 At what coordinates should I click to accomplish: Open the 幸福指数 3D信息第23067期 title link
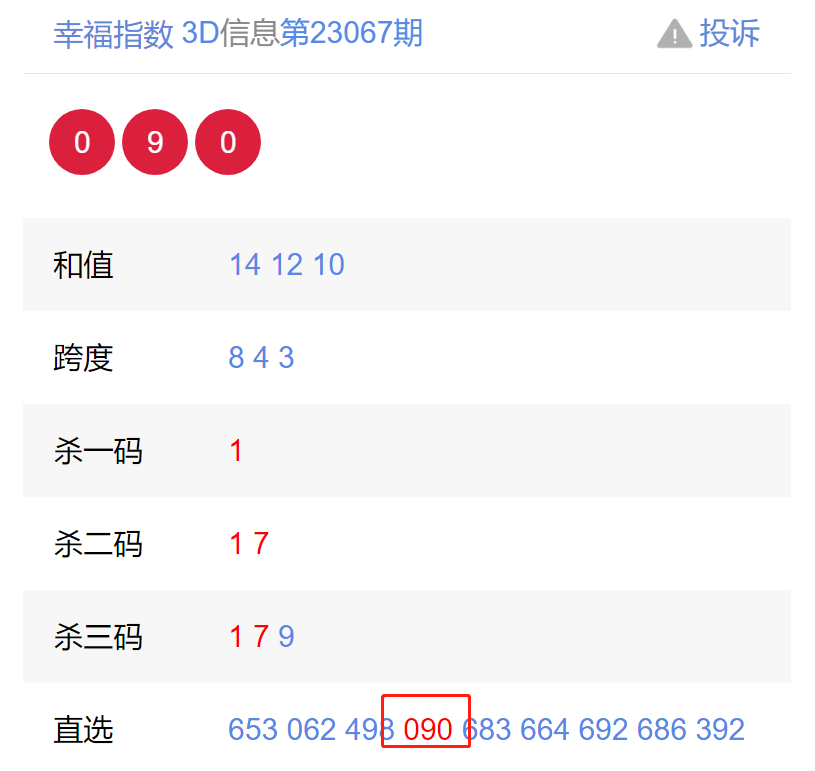coord(238,34)
